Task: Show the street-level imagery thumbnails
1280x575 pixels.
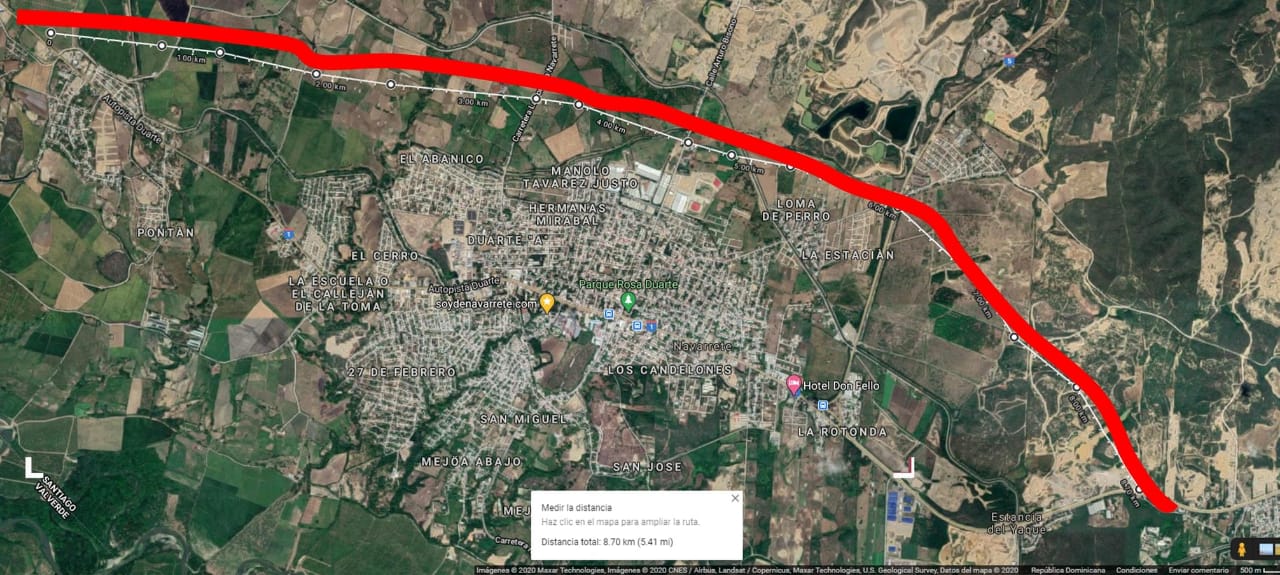Action: click(1265, 550)
